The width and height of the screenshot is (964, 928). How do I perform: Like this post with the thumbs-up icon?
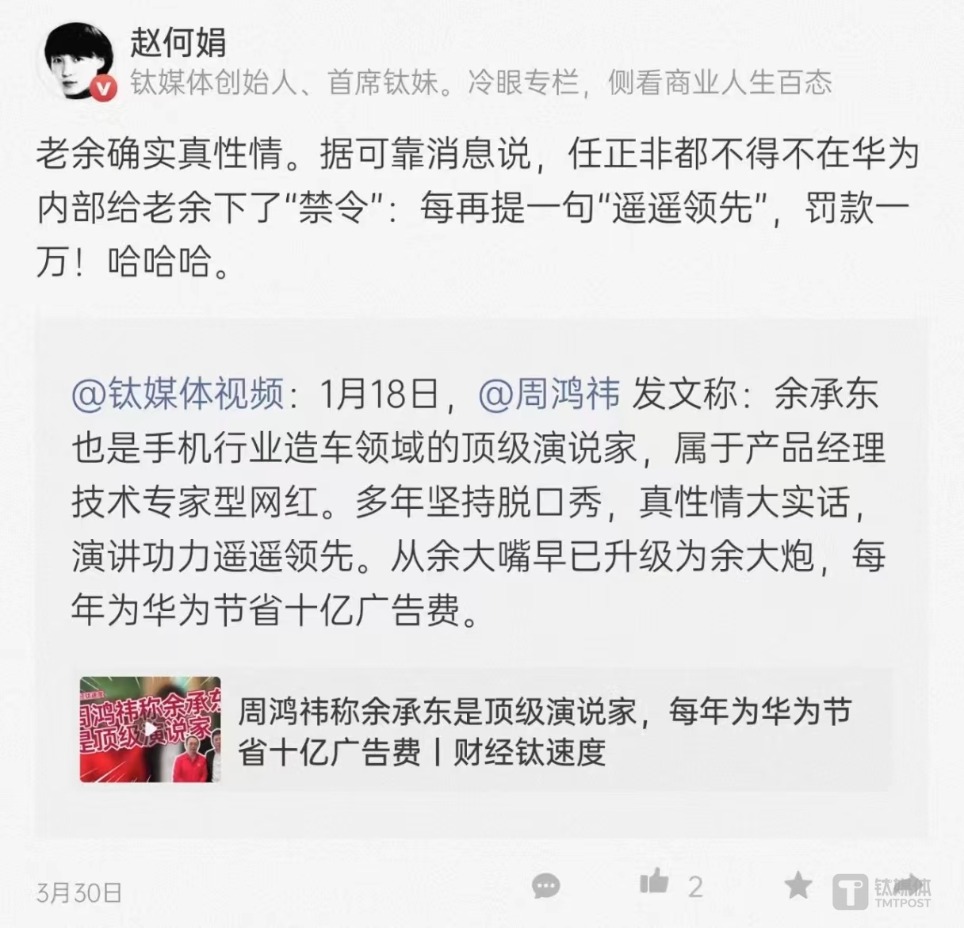(655, 883)
